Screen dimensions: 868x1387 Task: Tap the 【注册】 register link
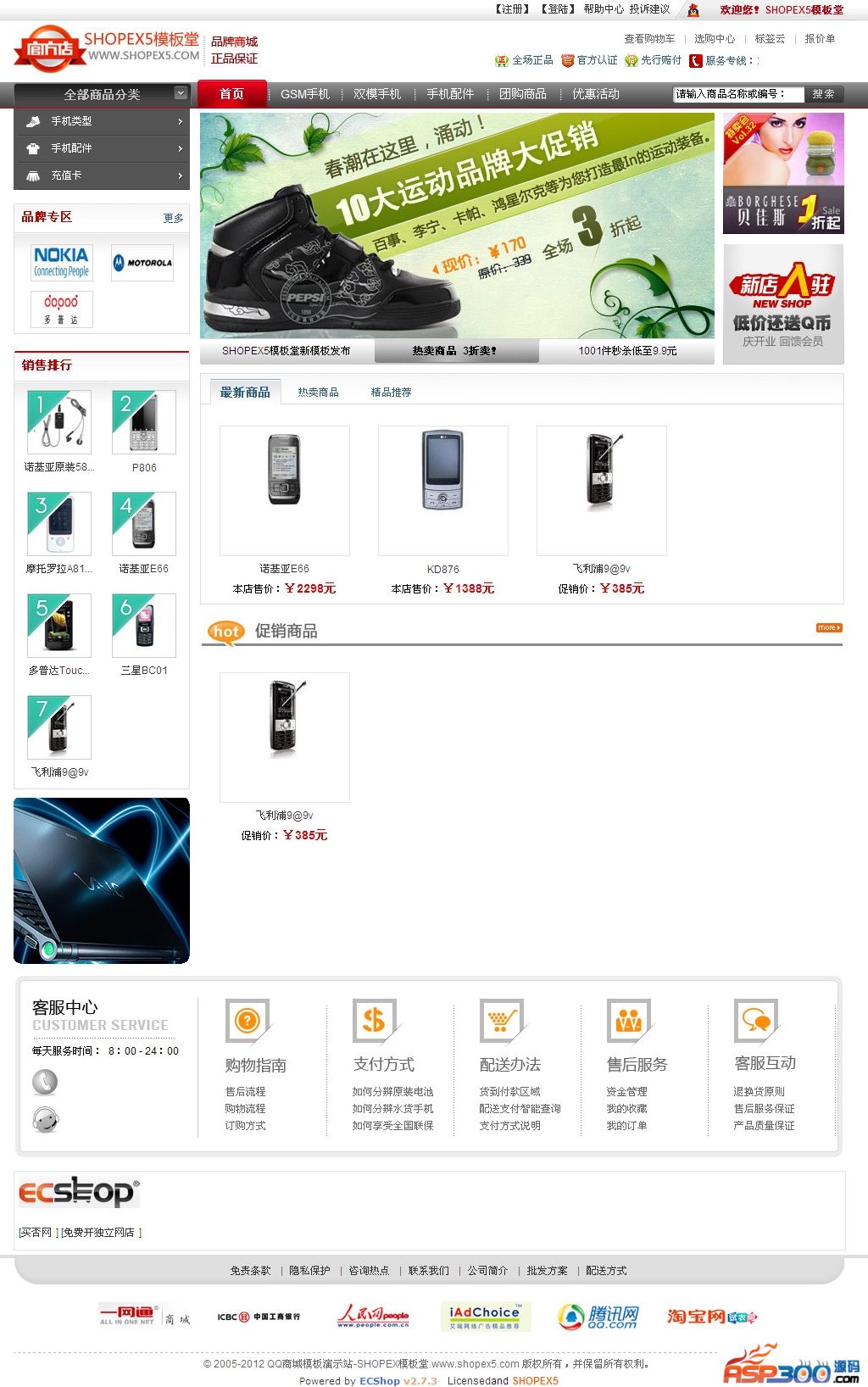pyautogui.click(x=512, y=9)
